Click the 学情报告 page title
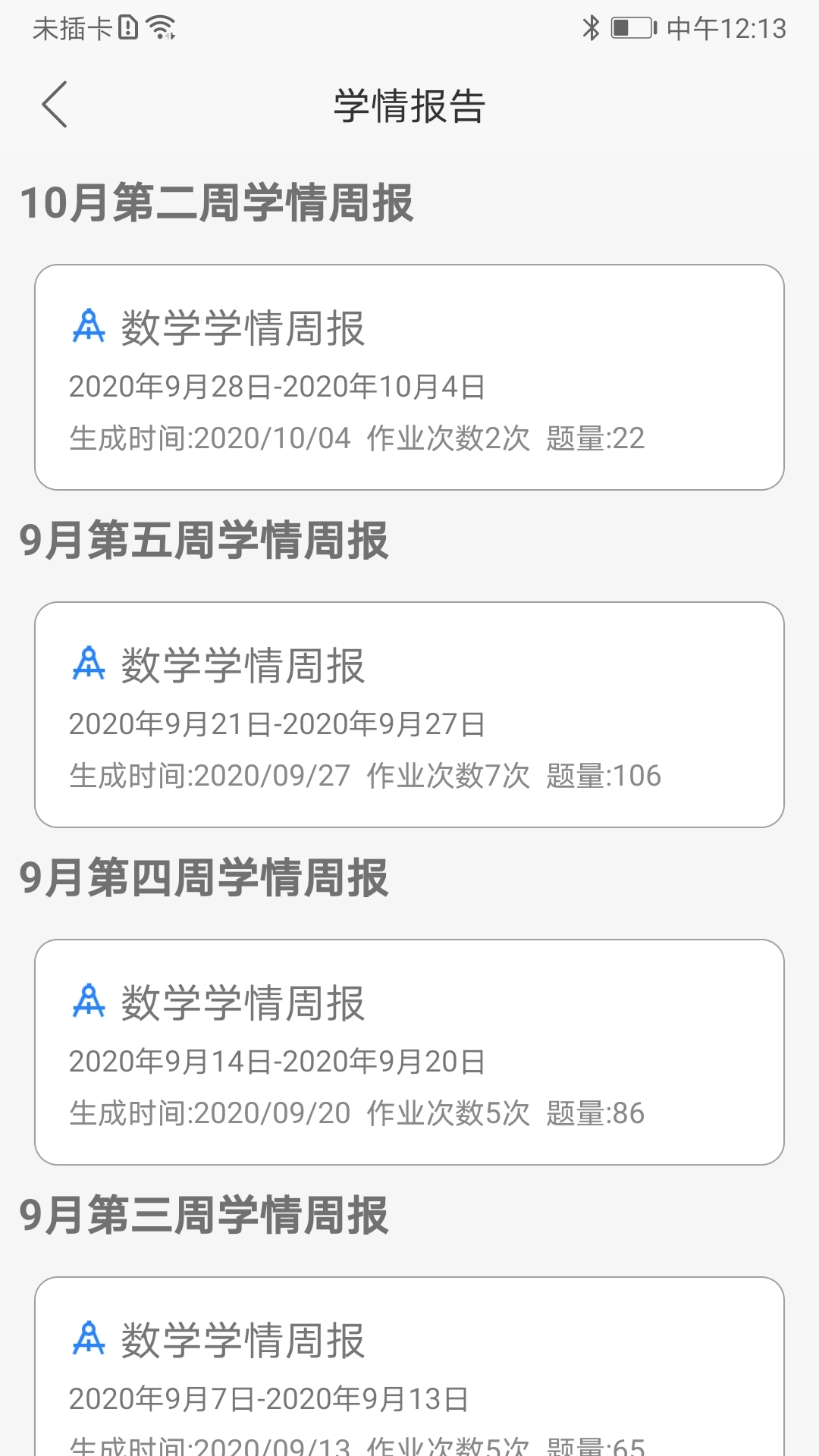Viewport: 819px width, 1456px height. pos(409,106)
